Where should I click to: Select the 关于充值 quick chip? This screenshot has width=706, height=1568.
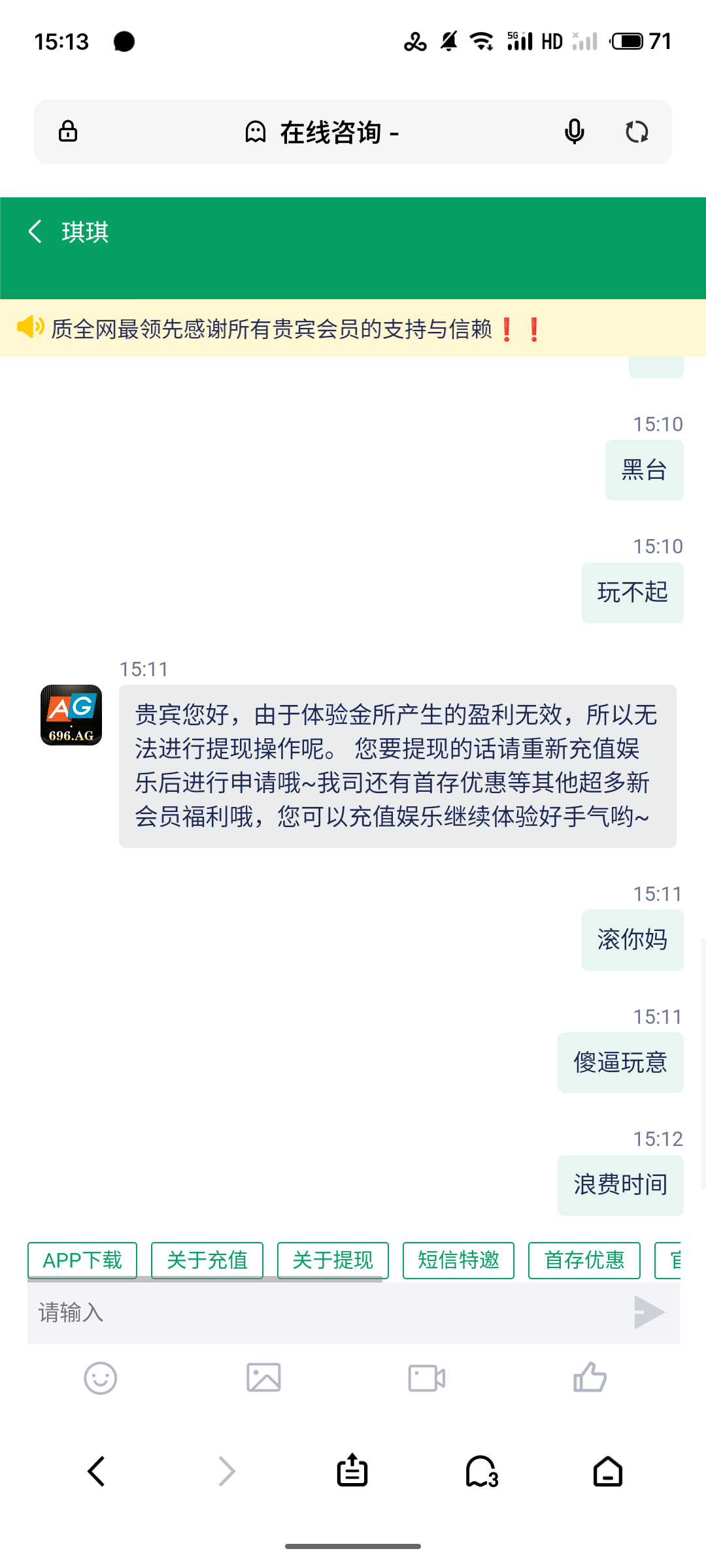pos(207,1260)
